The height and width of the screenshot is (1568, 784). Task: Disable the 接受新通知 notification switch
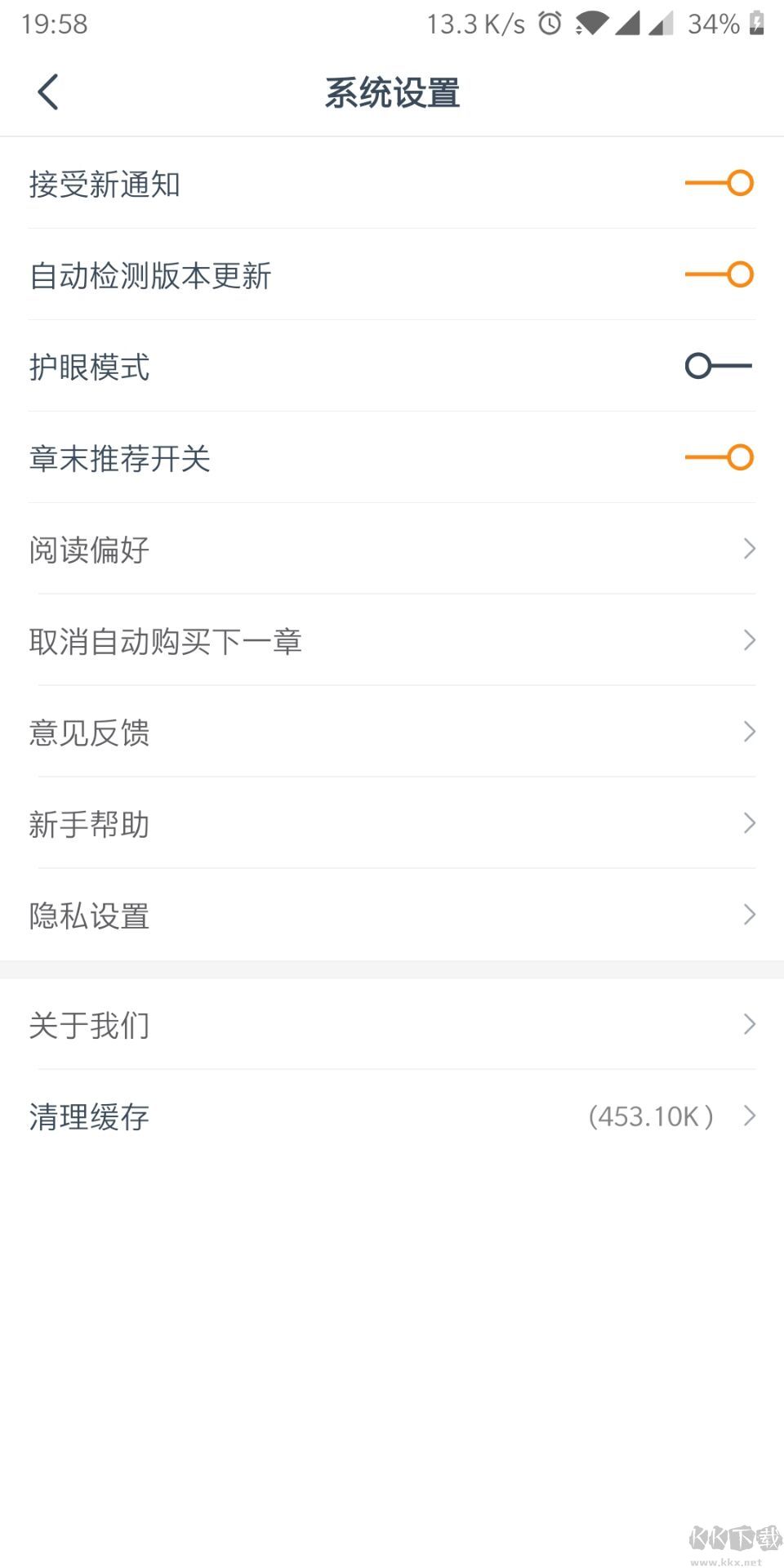(x=719, y=183)
